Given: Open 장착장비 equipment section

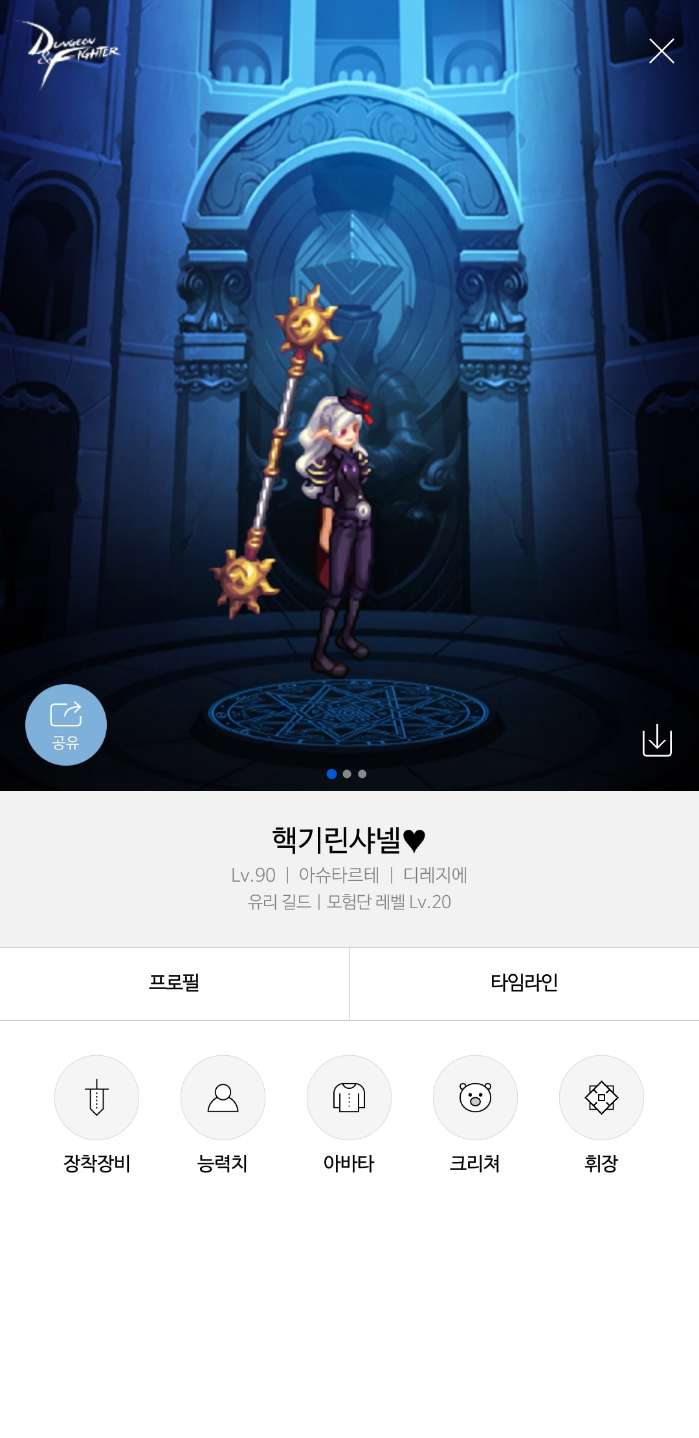Looking at the screenshot, I should (x=97, y=1098).
